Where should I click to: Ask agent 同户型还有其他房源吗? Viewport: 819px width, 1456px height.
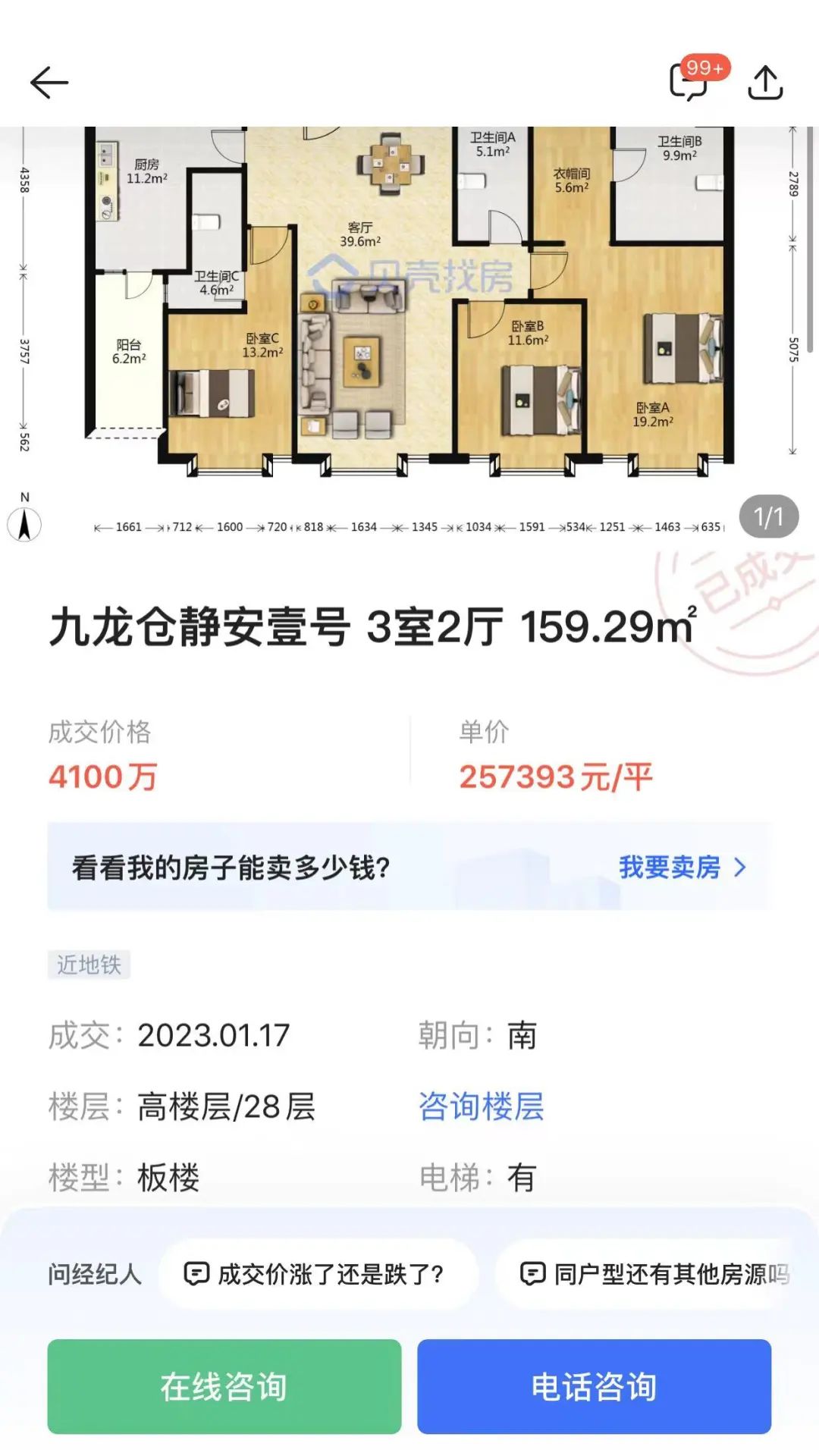click(652, 1274)
